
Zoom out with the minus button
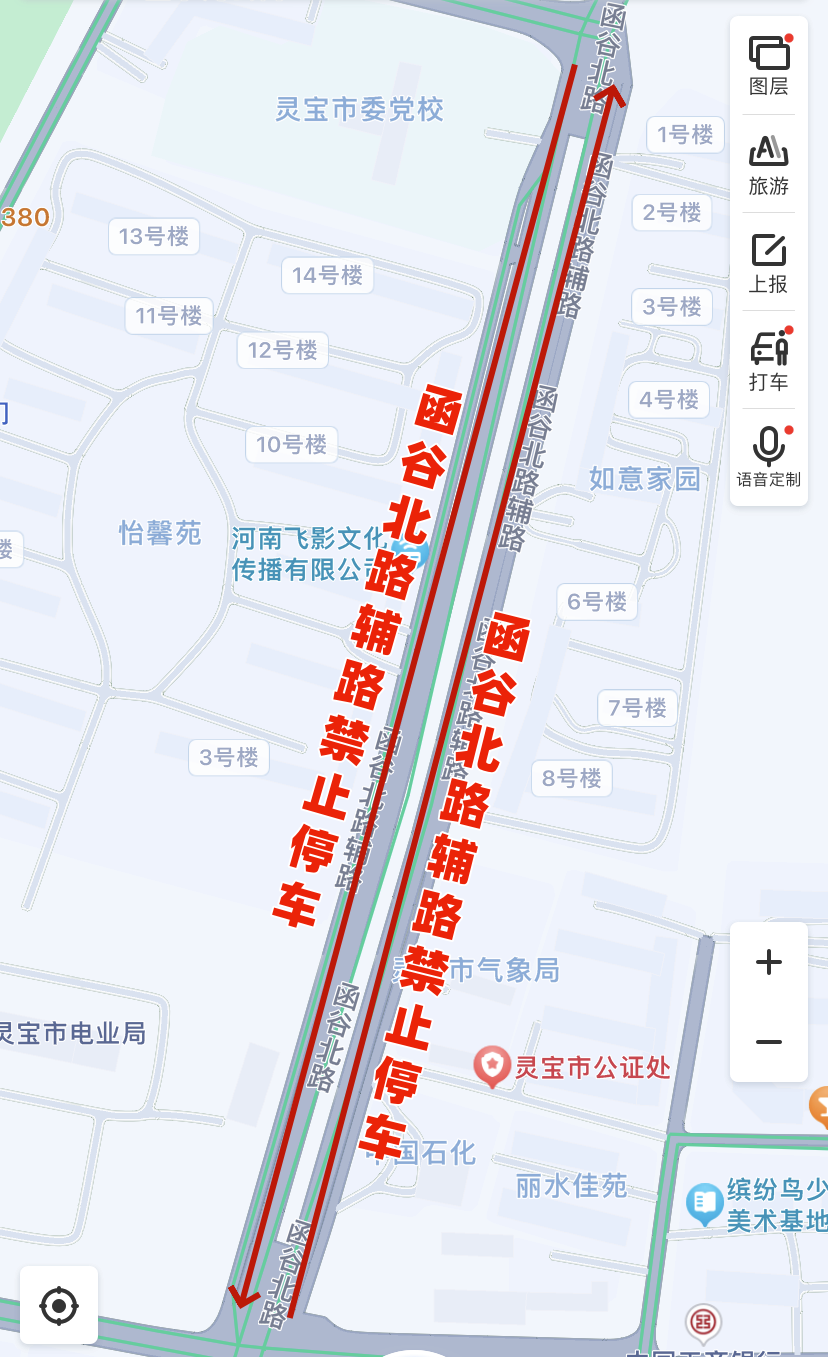point(768,1042)
